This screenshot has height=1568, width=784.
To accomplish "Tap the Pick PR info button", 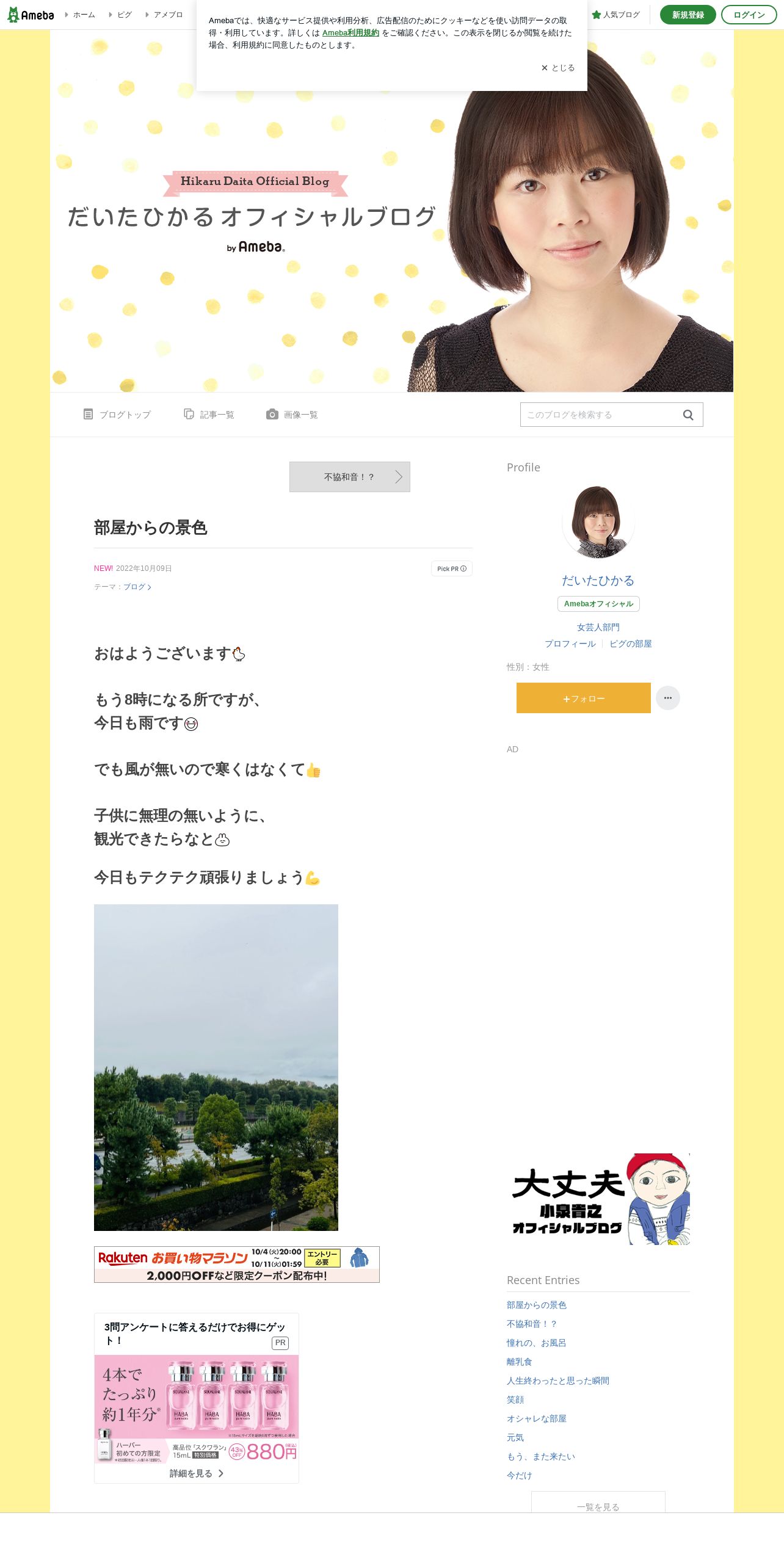I will click(x=452, y=568).
